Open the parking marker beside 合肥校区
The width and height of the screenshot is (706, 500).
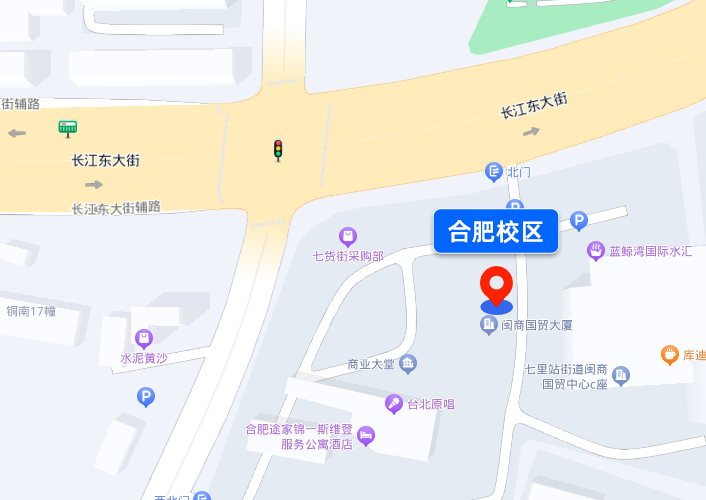pos(578,221)
